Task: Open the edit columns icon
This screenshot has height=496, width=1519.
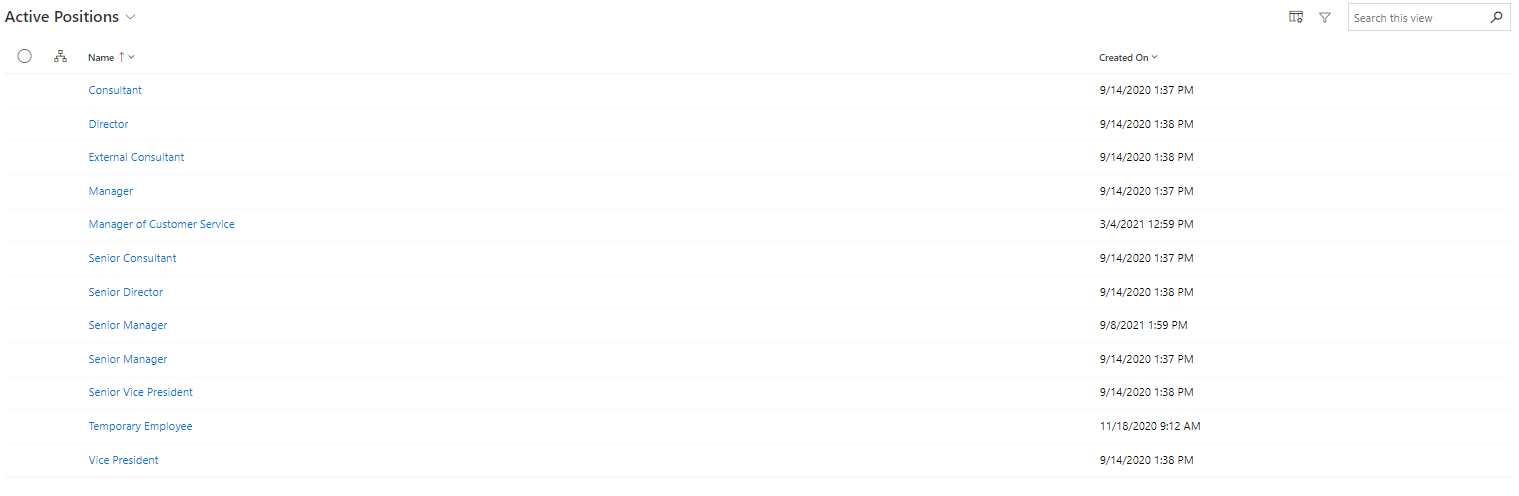Action: point(1295,17)
